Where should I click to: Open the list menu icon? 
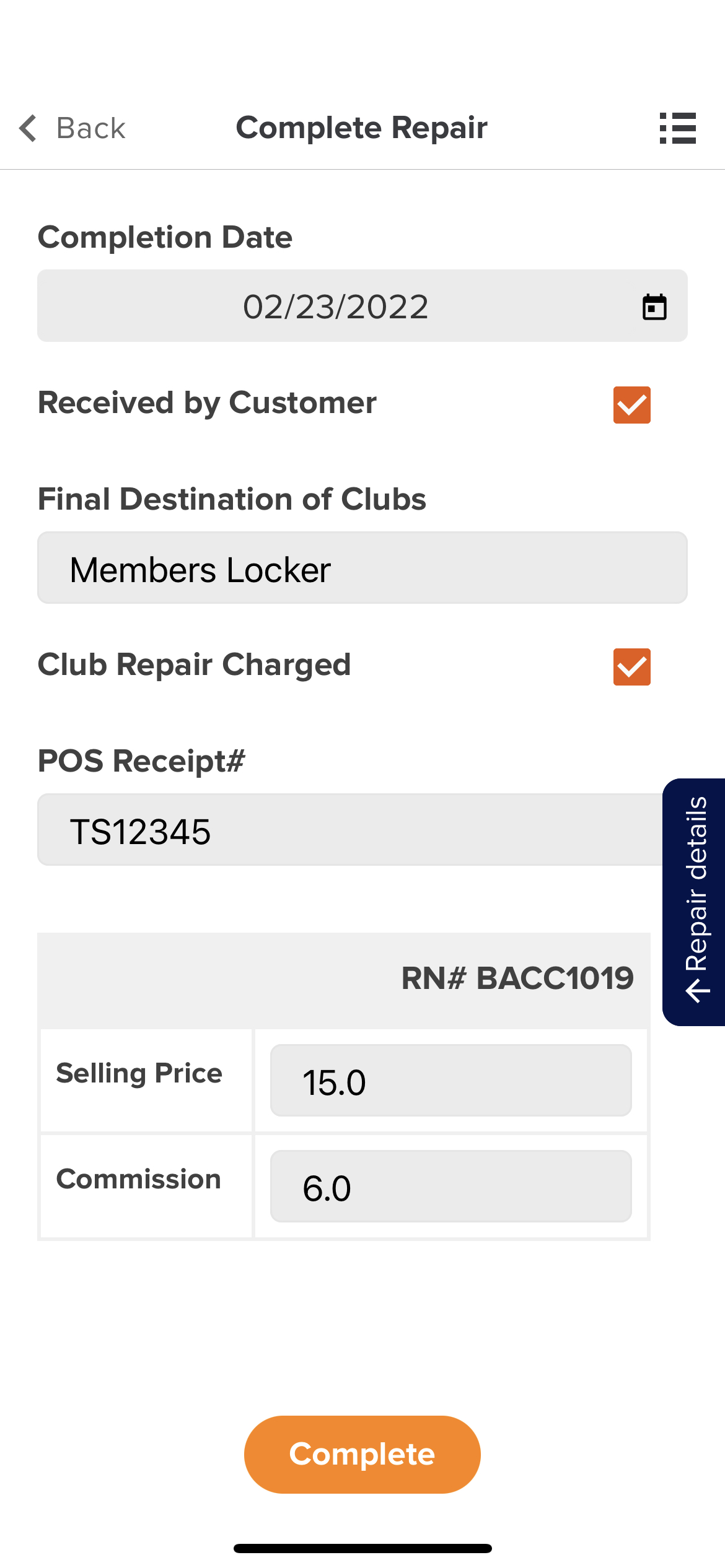tap(677, 128)
